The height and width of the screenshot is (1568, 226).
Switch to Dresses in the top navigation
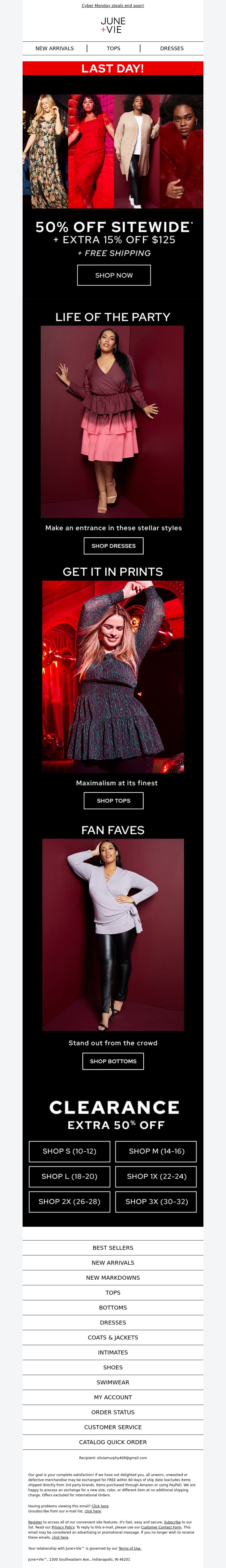(x=172, y=48)
